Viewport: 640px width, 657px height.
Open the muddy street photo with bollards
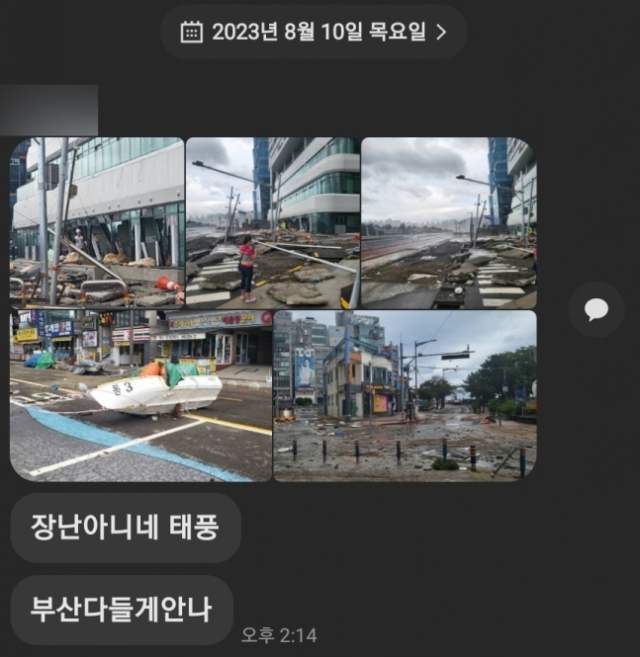coord(404,396)
